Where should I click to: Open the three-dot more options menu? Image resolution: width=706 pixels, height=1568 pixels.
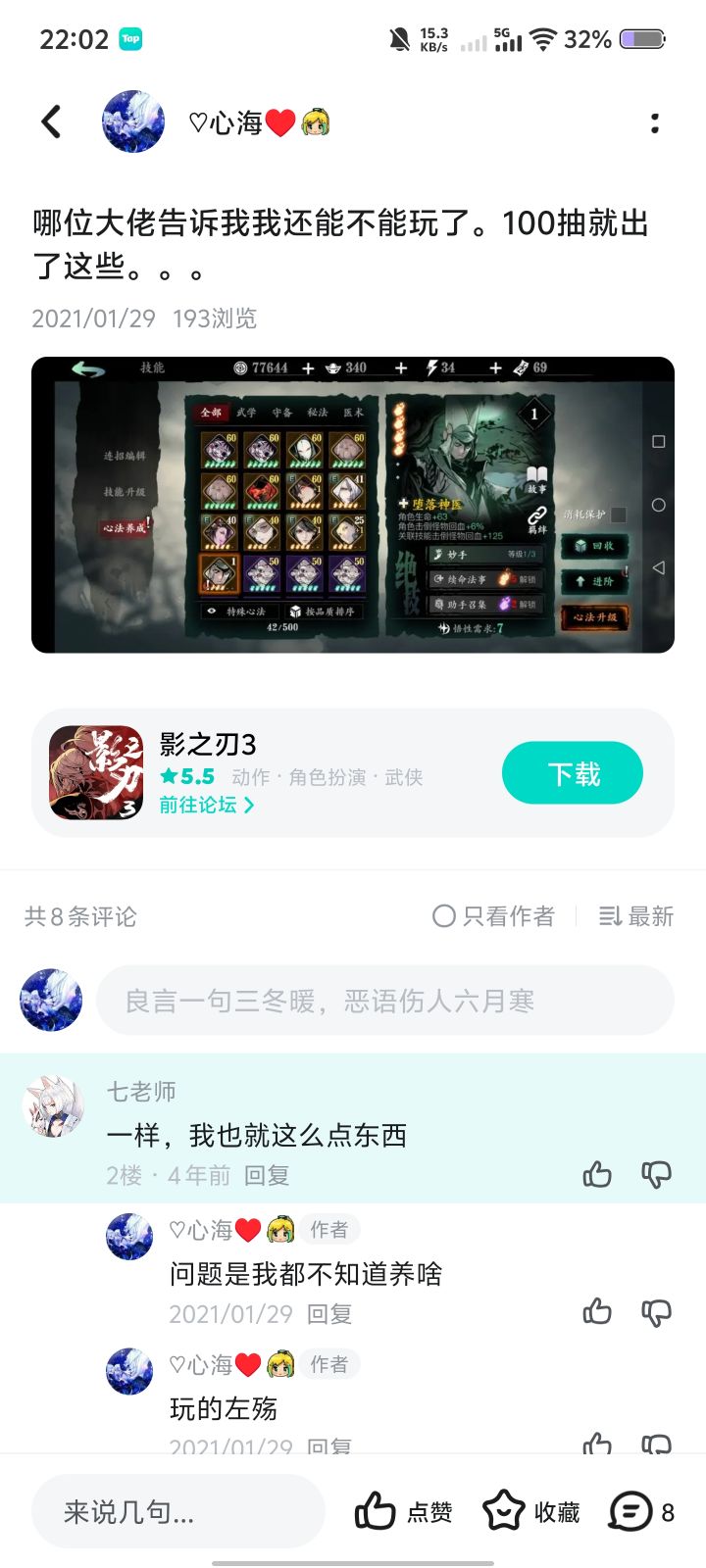655,122
